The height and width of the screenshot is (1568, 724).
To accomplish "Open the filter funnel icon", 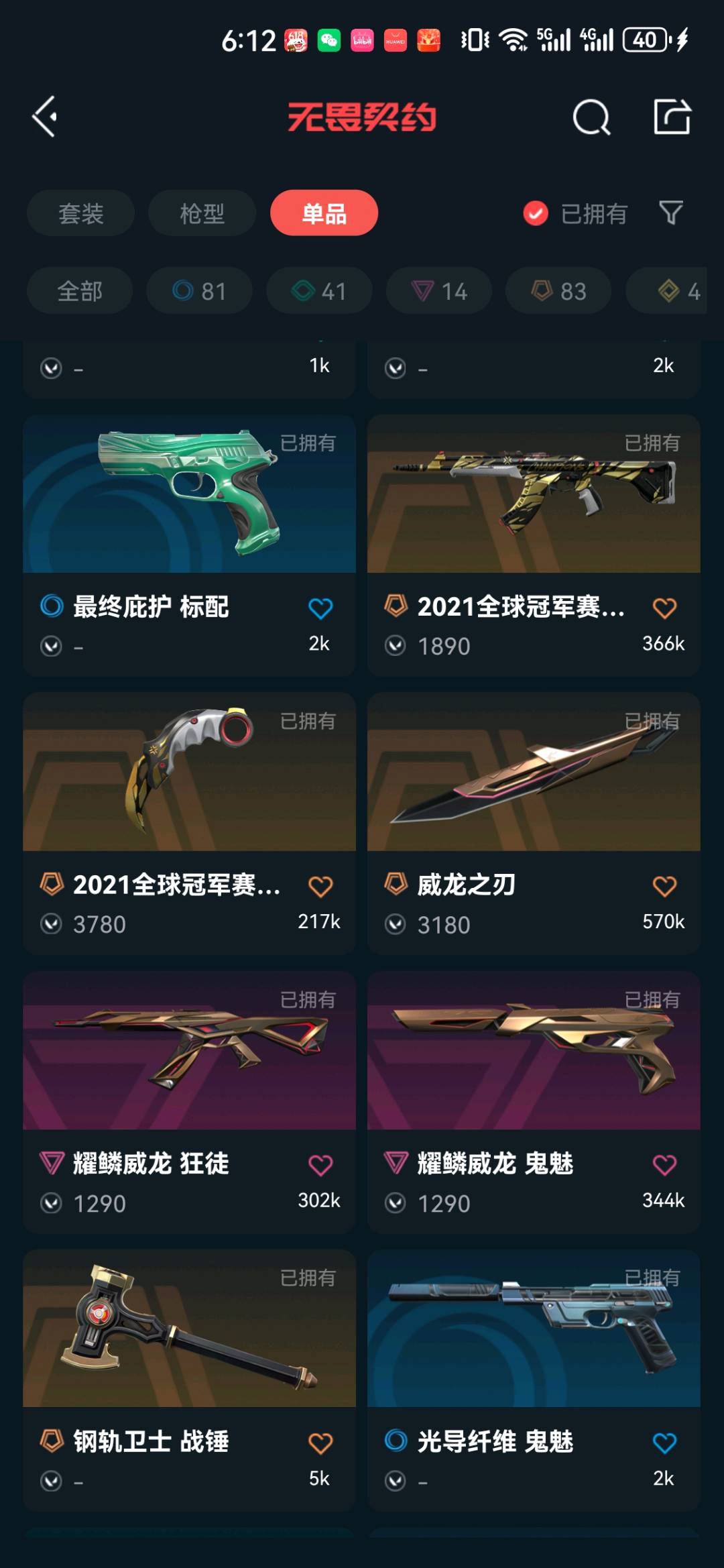I will coord(670,213).
